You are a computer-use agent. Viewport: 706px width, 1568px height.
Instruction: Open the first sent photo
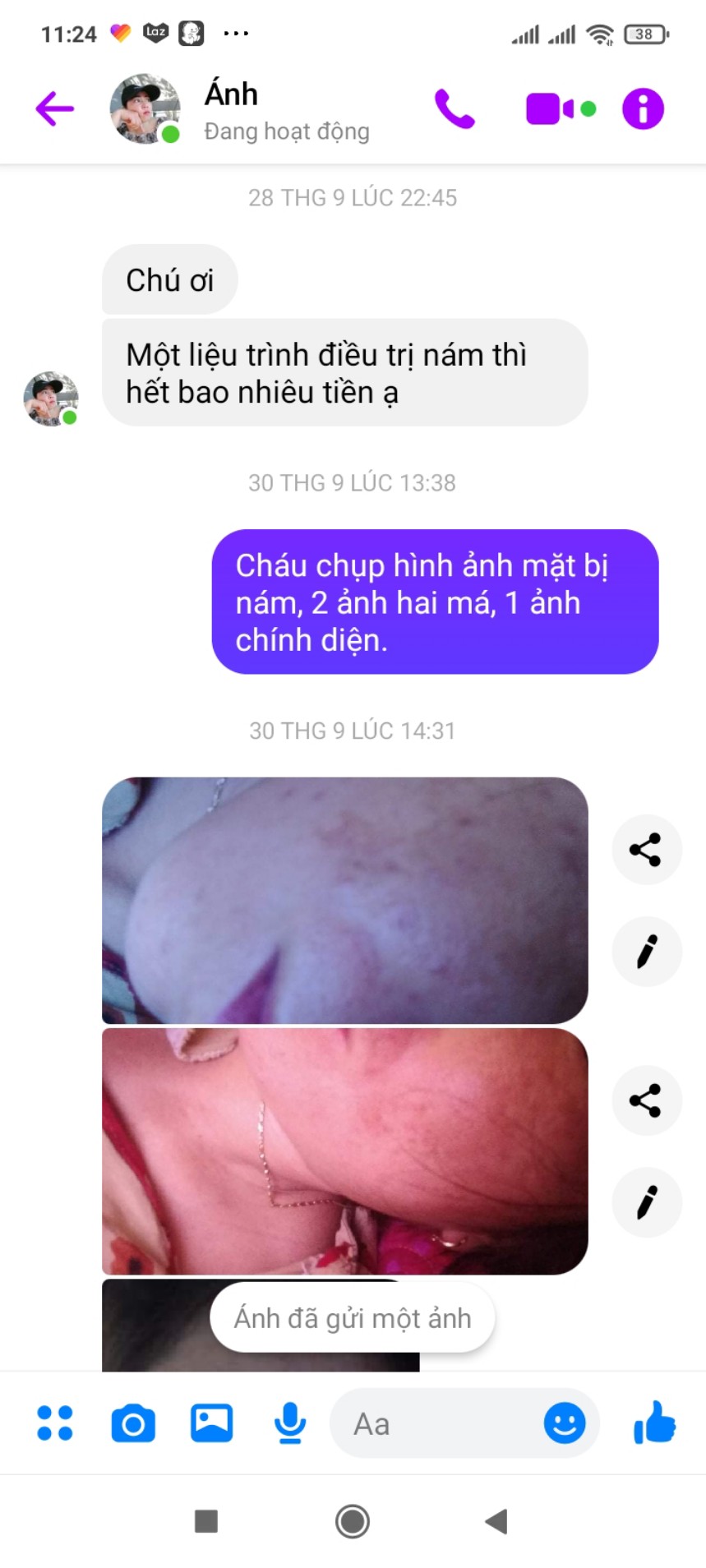[x=344, y=900]
